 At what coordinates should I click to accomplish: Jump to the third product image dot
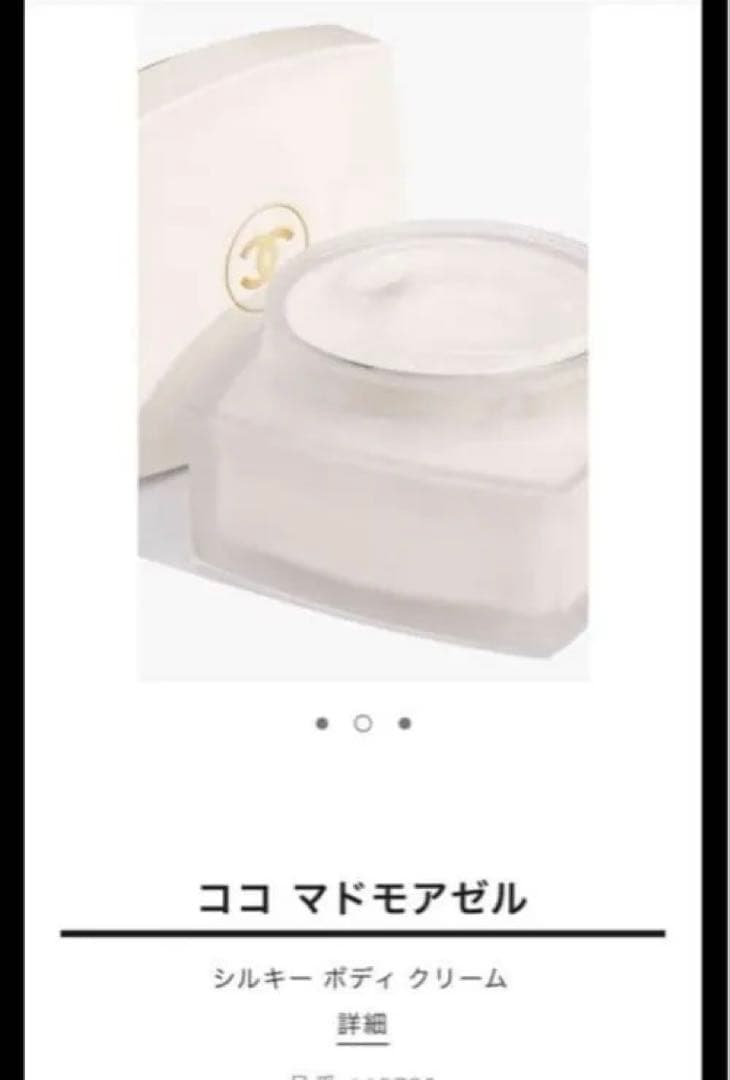pyautogui.click(x=404, y=724)
